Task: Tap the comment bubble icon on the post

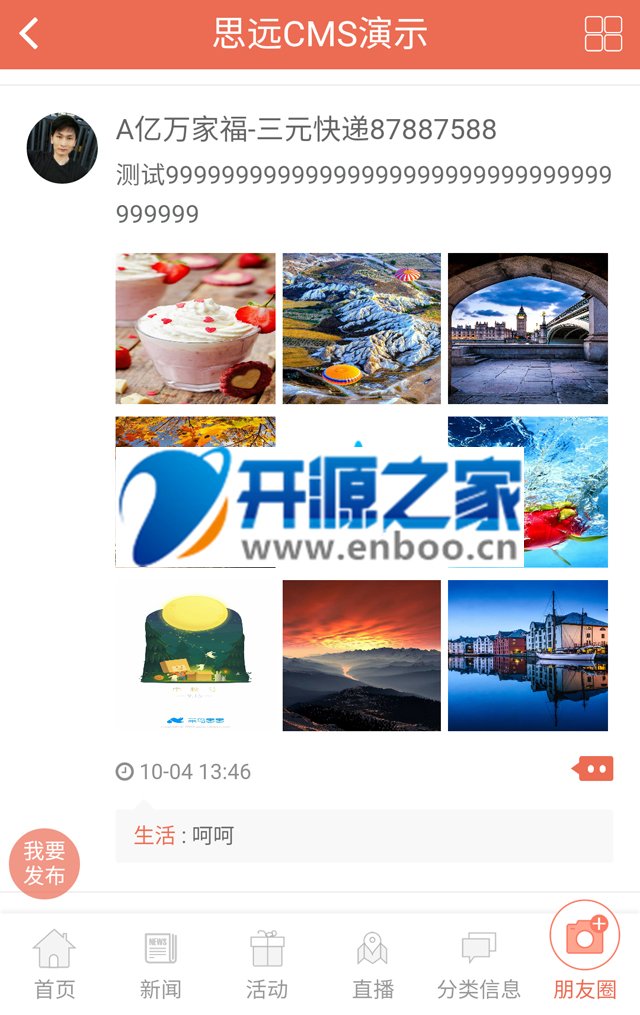Action: [593, 769]
